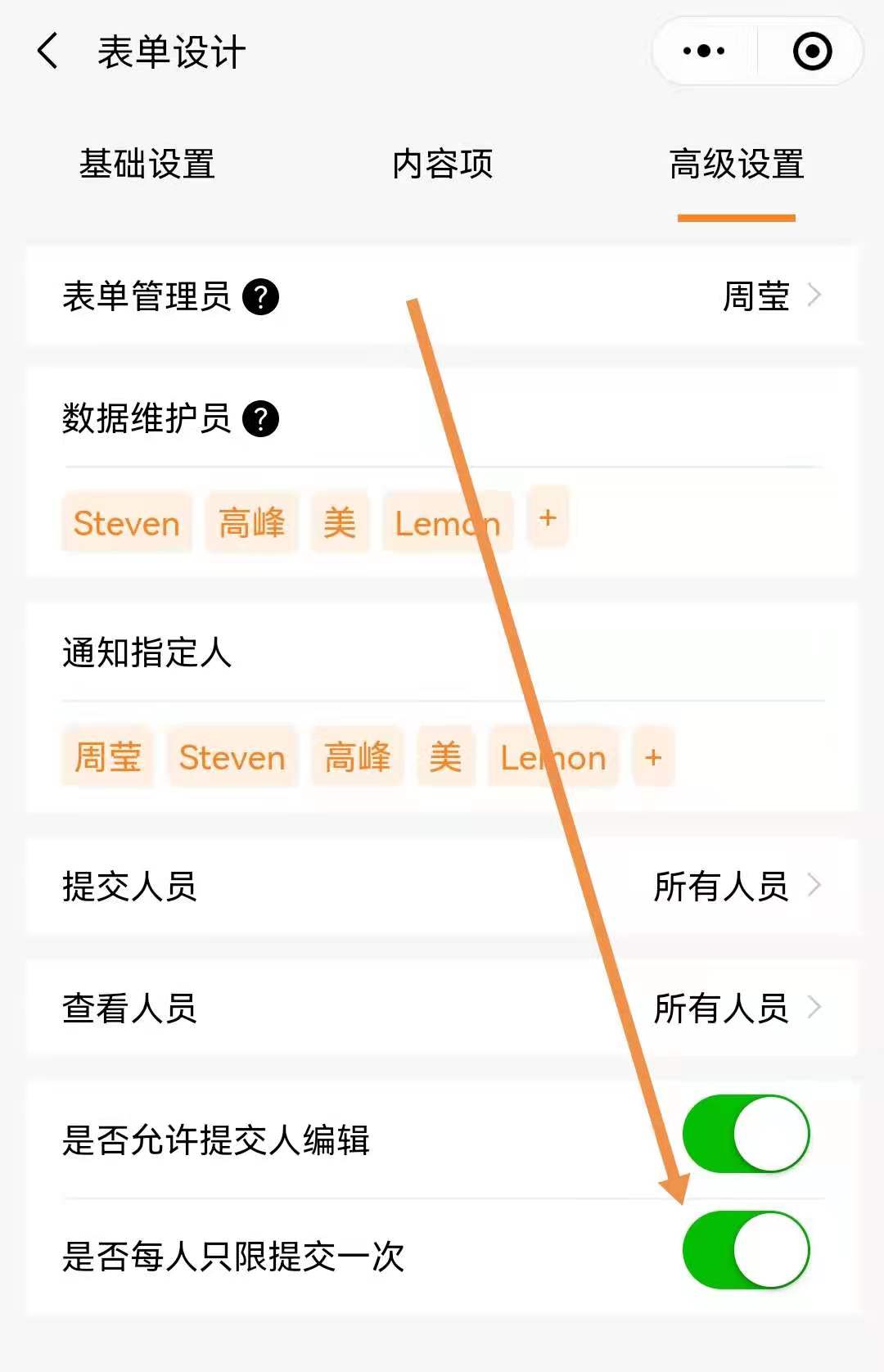Switch to the 基础设置 tab

(x=147, y=165)
